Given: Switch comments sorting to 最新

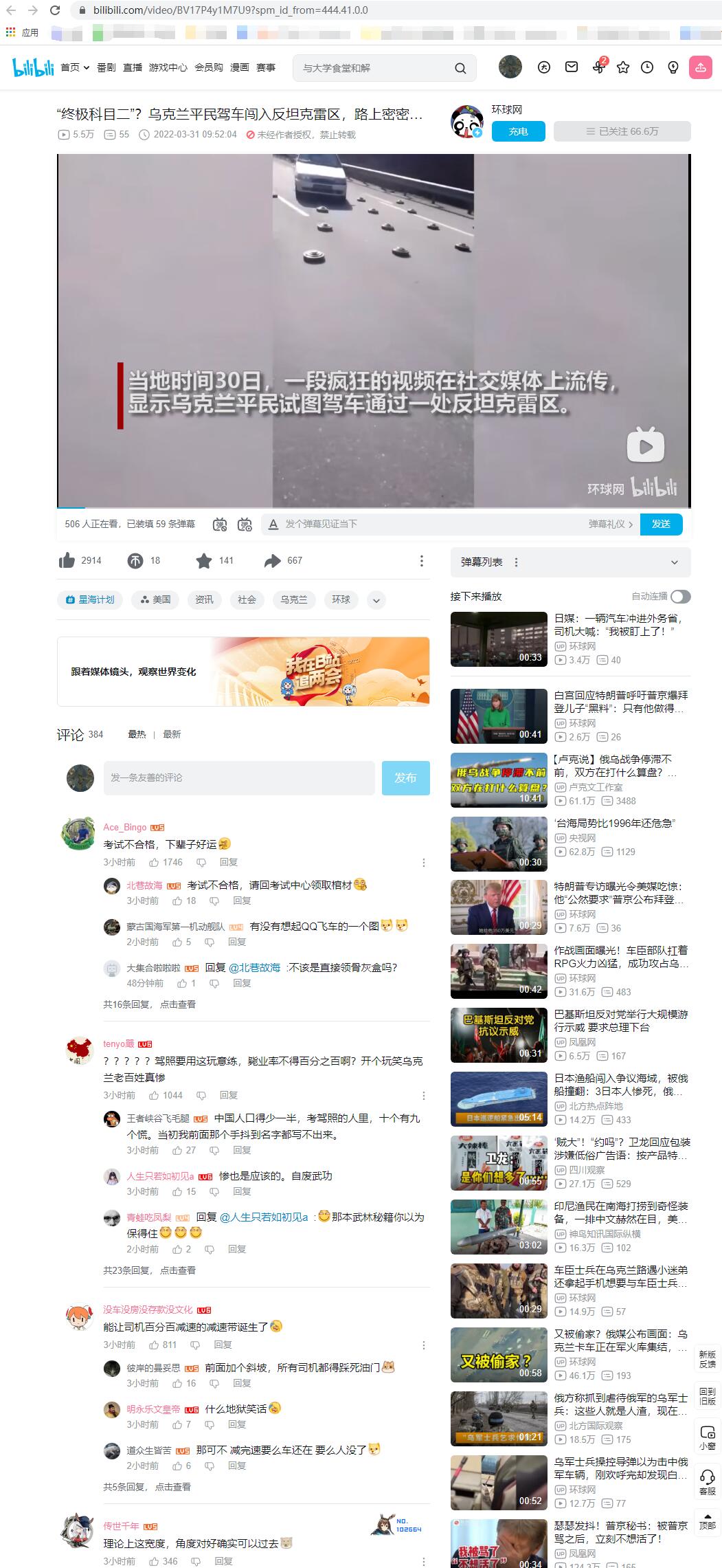Looking at the screenshot, I should (172, 734).
